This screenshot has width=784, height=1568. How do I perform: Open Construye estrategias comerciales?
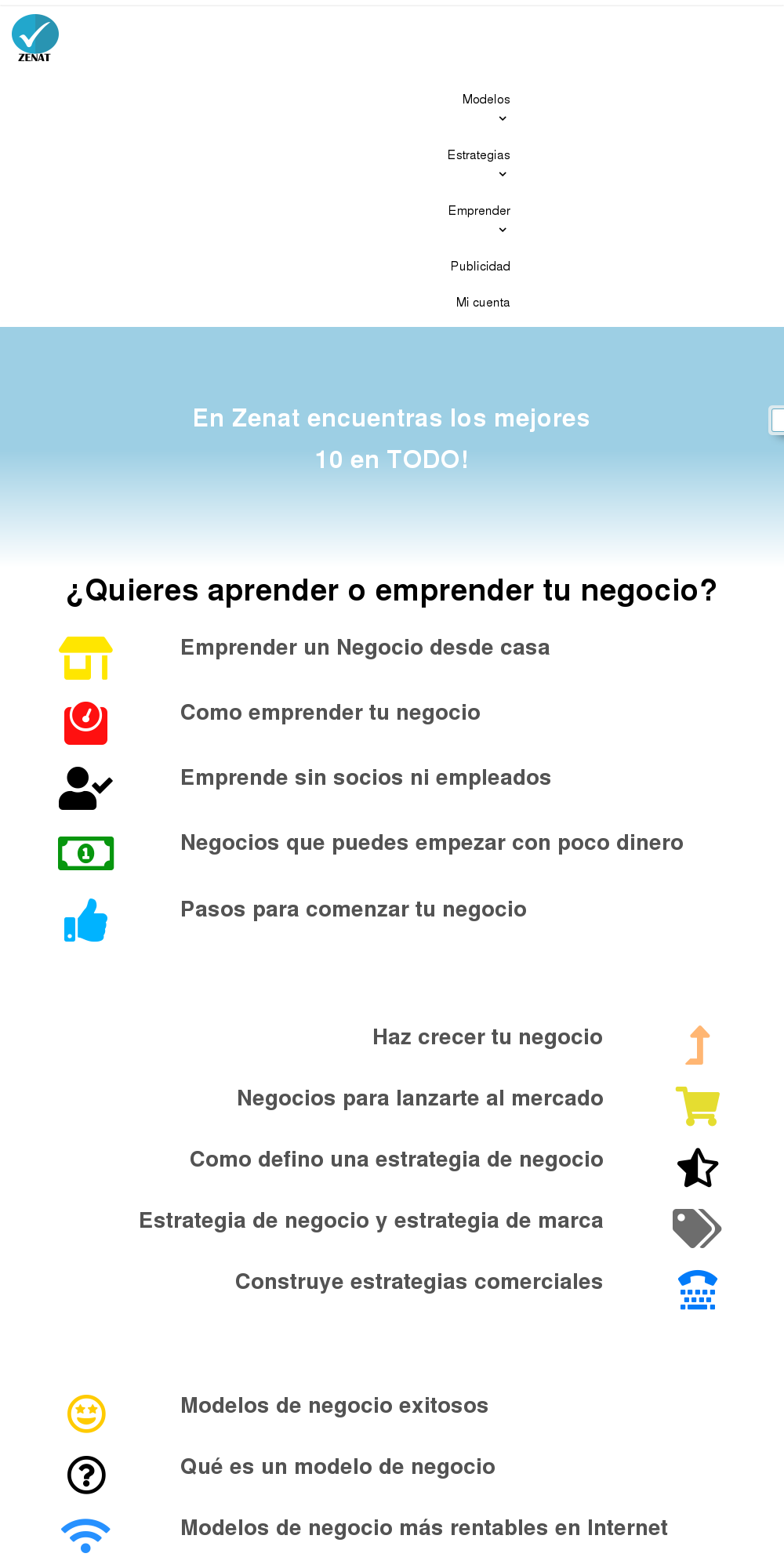419,1282
